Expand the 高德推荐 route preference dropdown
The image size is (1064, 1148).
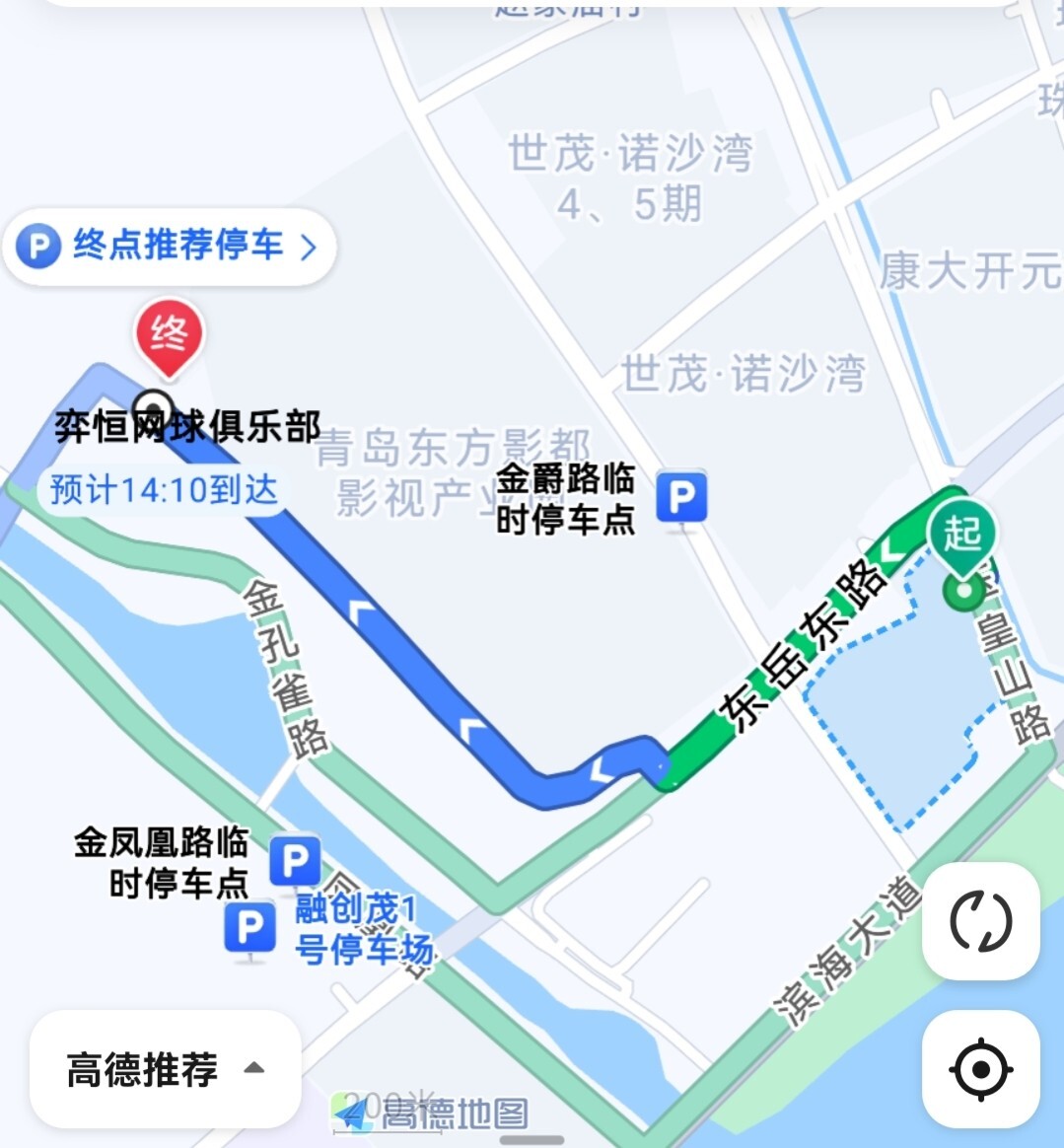point(165,1068)
